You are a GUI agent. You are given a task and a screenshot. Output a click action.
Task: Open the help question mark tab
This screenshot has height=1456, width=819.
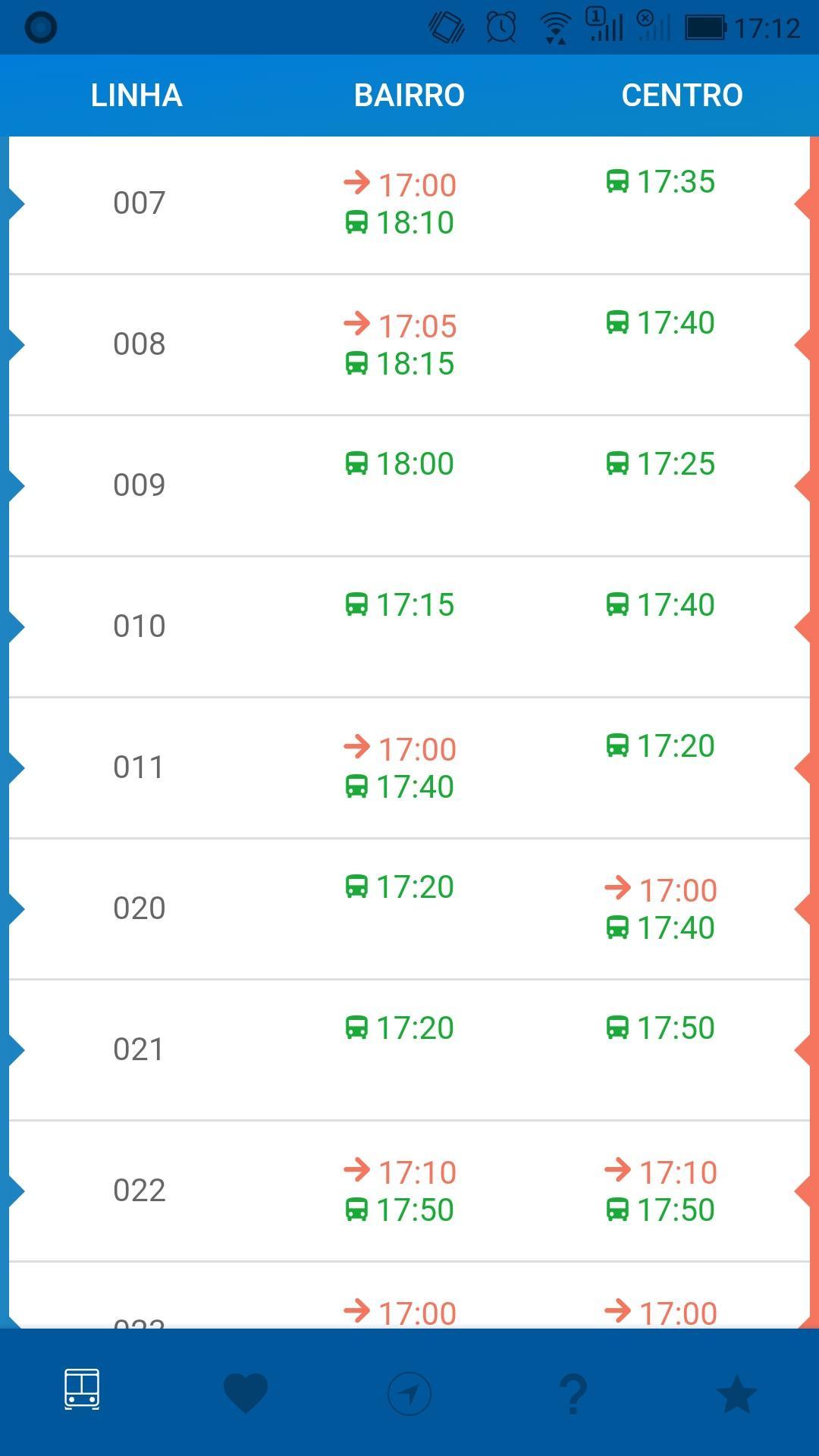pyautogui.click(x=573, y=1394)
